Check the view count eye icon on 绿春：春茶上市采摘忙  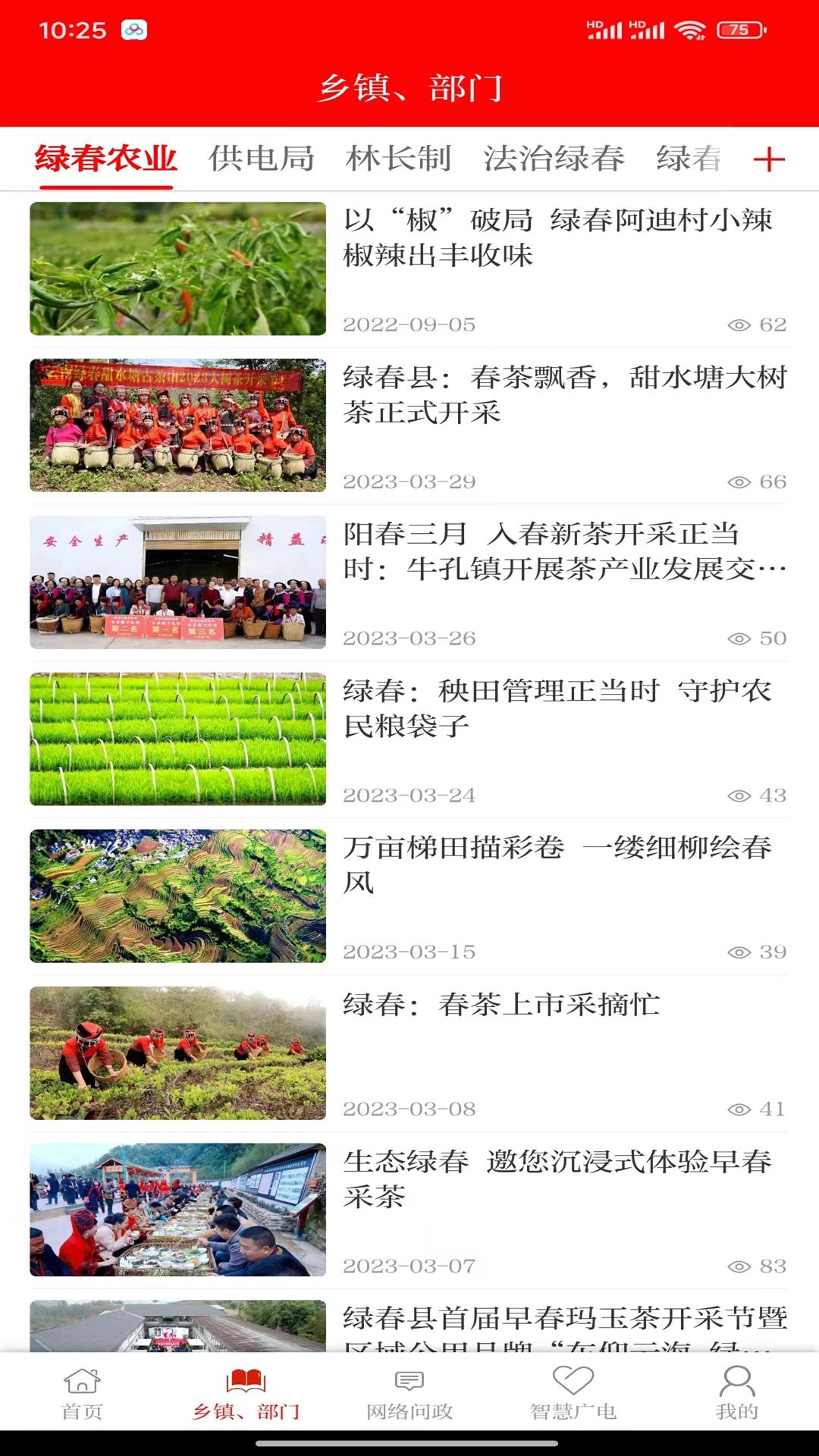click(x=739, y=1107)
